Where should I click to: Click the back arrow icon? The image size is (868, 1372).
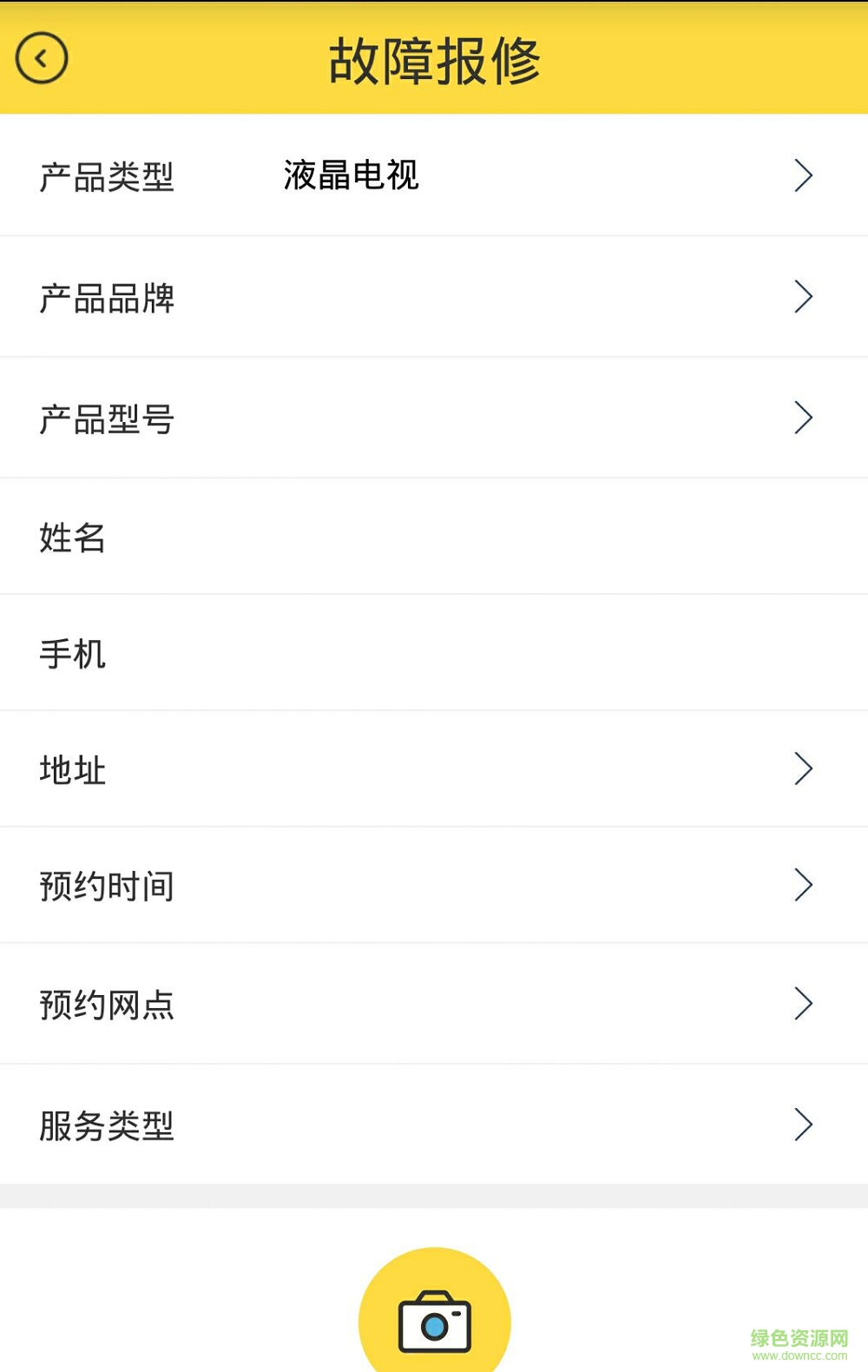(x=41, y=57)
